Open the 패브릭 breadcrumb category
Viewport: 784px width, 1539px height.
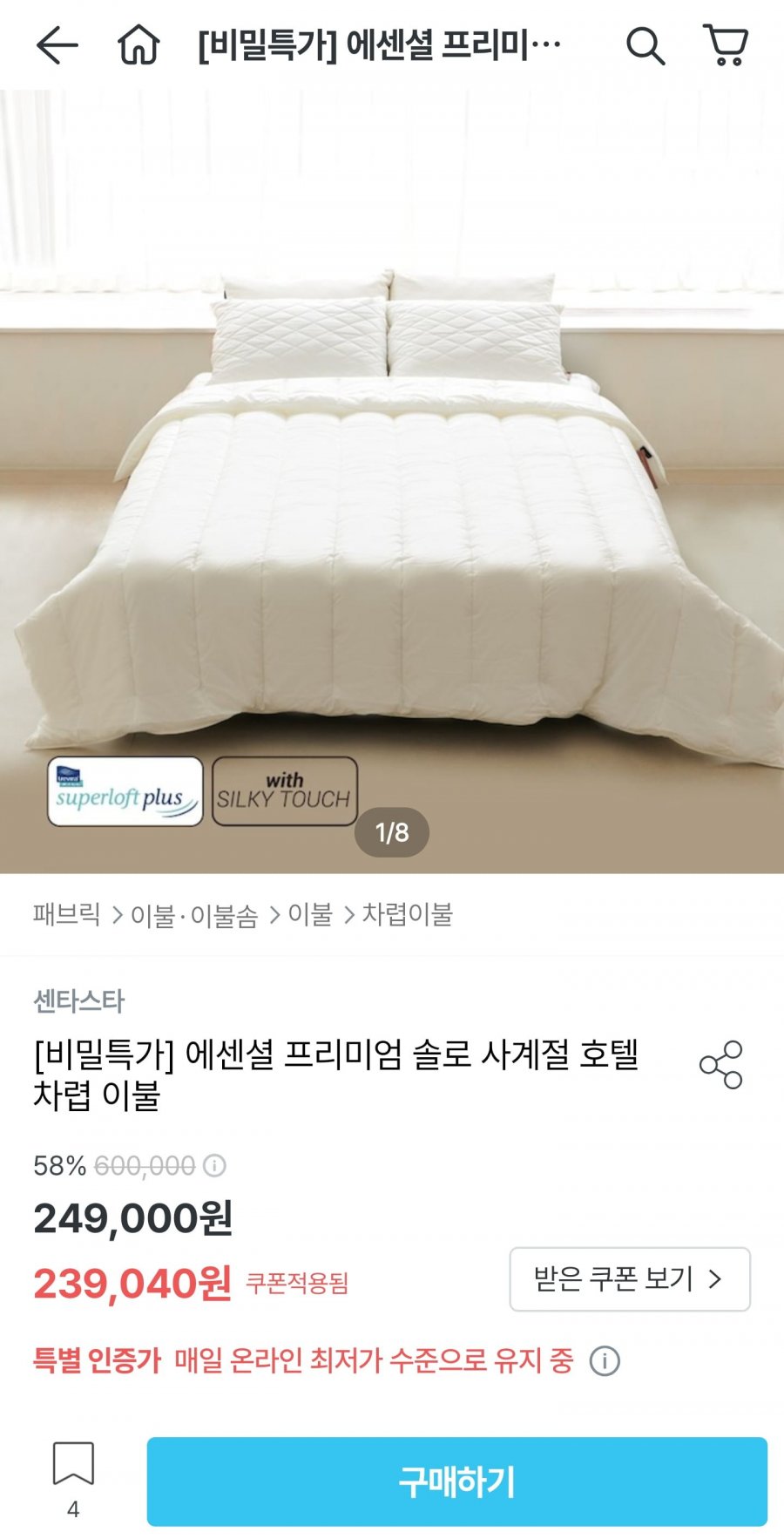tap(67, 914)
